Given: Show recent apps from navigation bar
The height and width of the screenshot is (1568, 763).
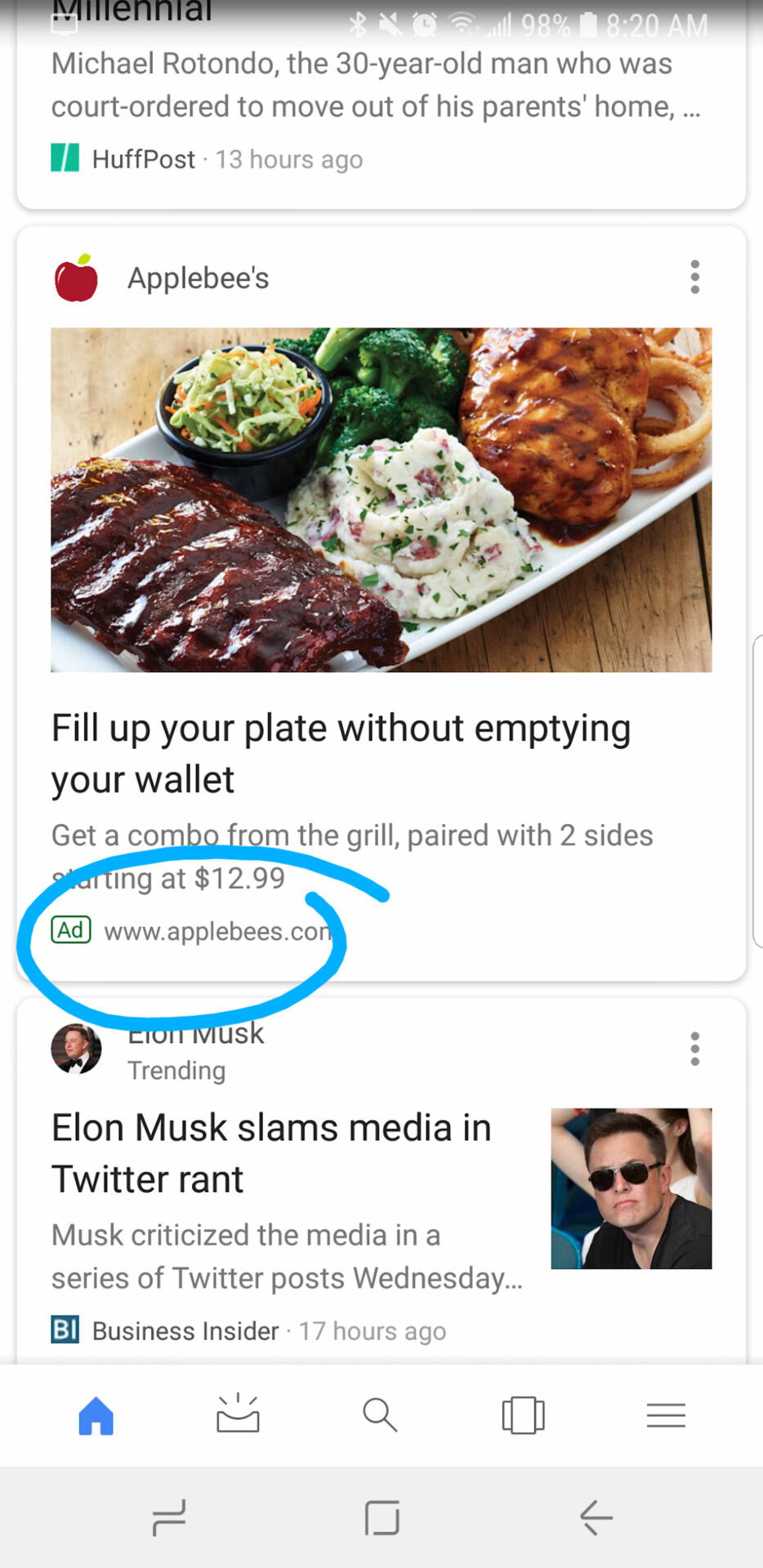Looking at the screenshot, I should click(169, 1518).
